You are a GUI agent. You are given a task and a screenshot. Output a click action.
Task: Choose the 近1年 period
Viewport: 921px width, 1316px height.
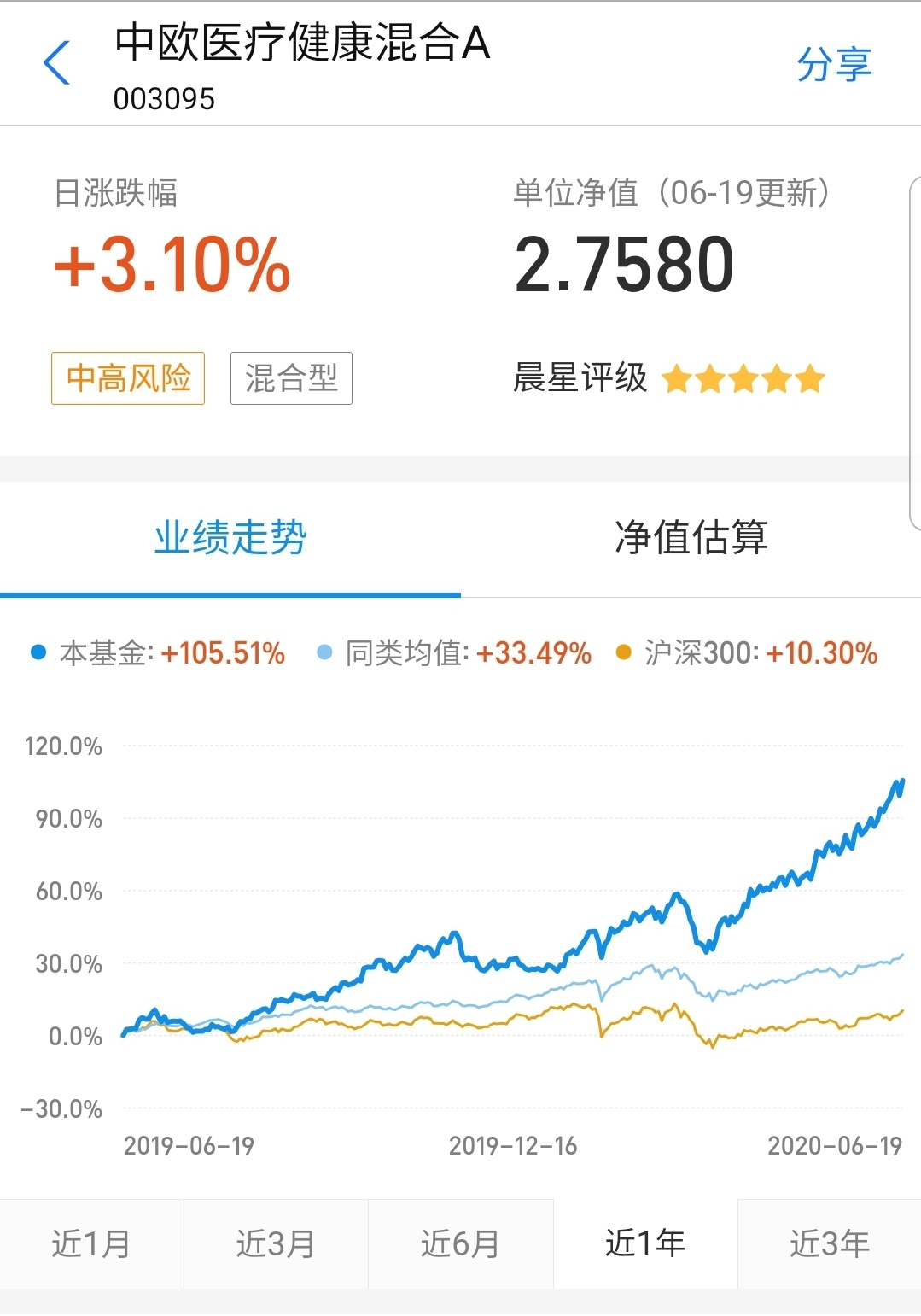pyautogui.click(x=645, y=1243)
